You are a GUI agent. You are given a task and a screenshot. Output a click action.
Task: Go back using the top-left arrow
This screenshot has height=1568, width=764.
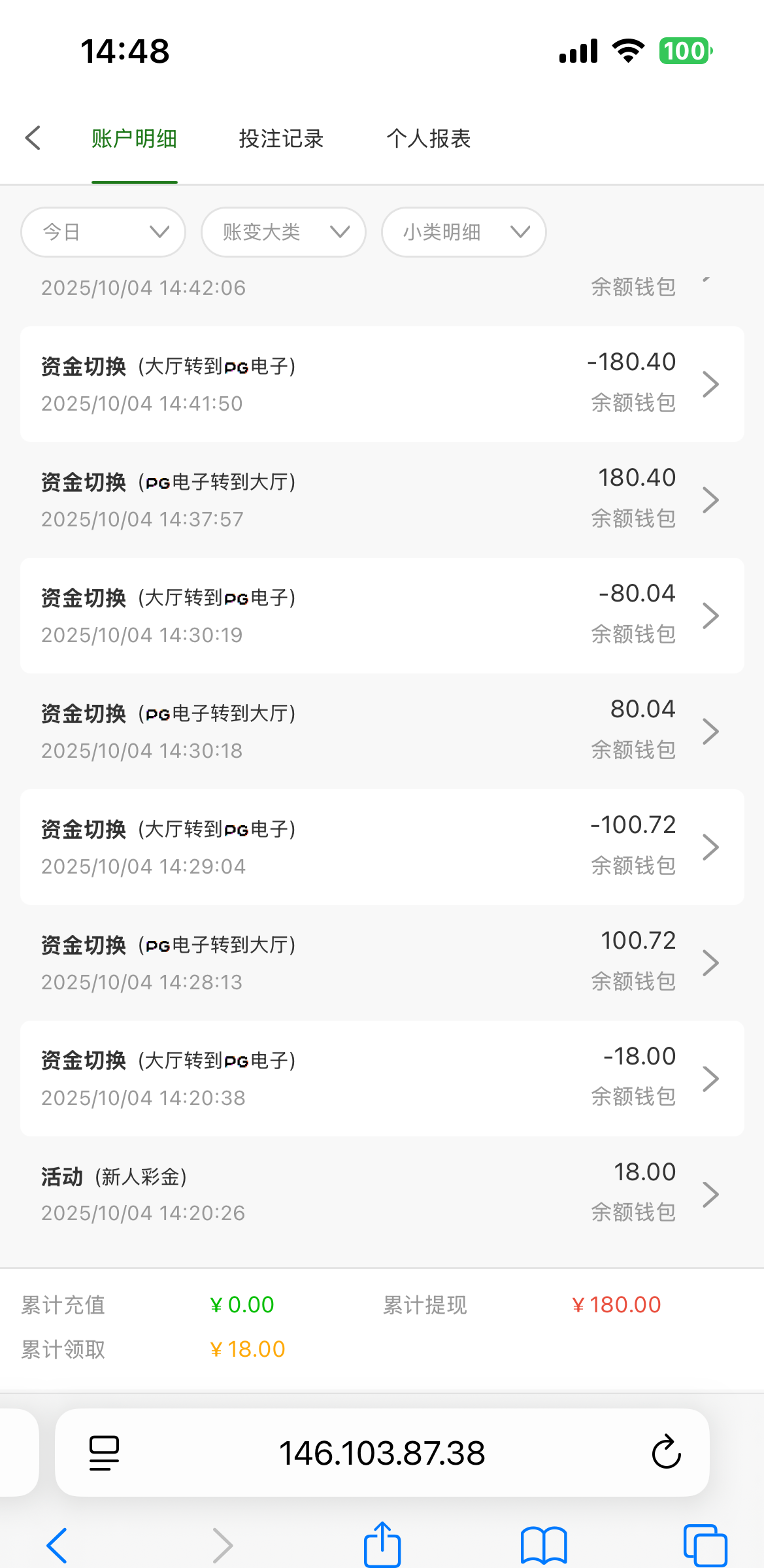tap(33, 138)
